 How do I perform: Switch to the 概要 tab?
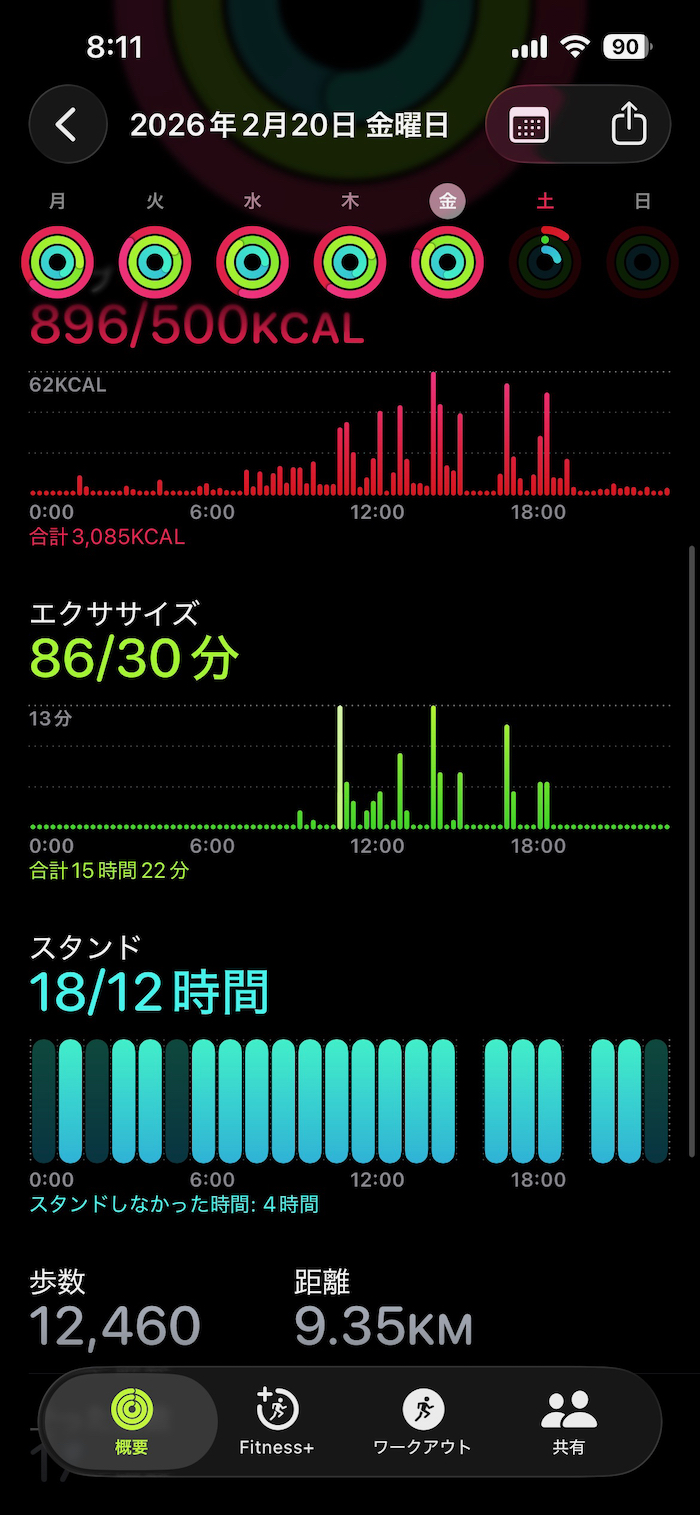pyautogui.click(x=131, y=1421)
